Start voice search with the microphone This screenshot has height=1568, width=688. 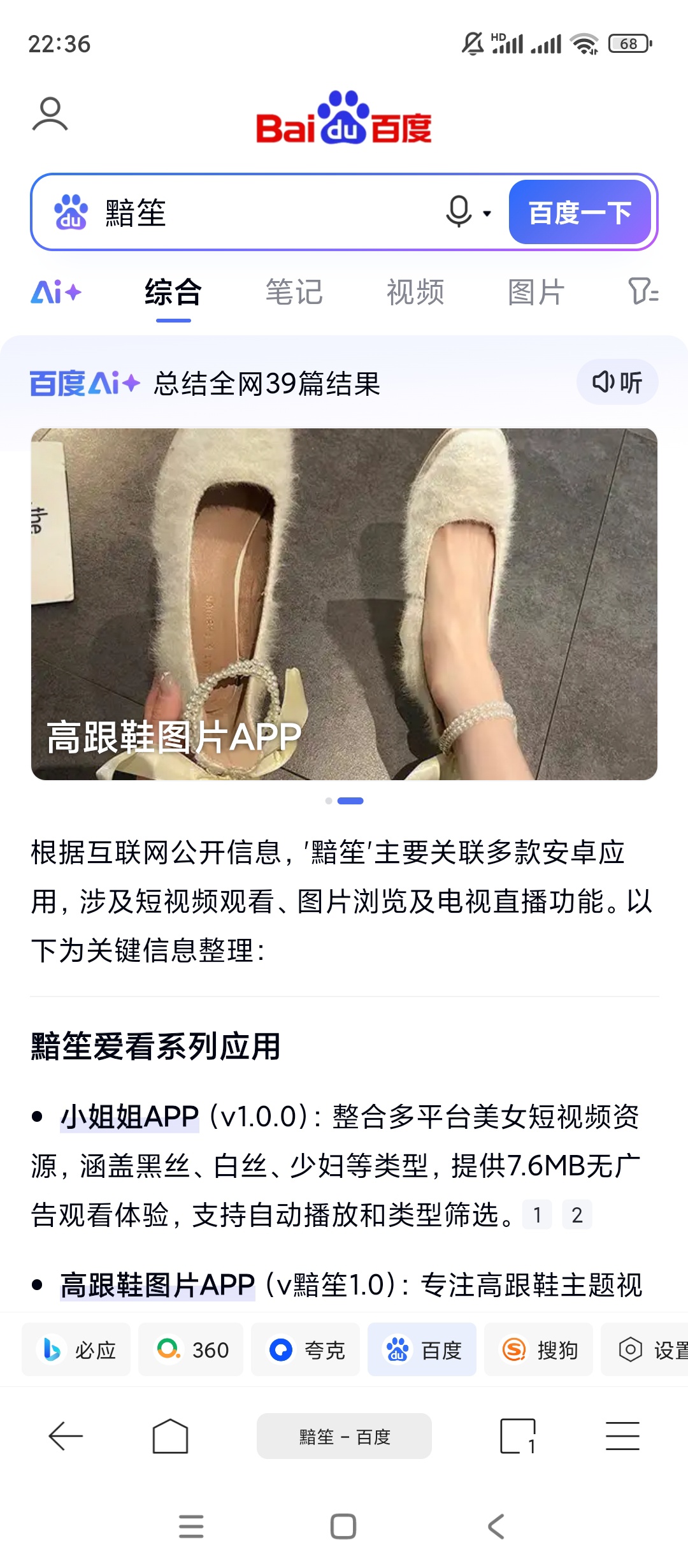[x=459, y=212]
